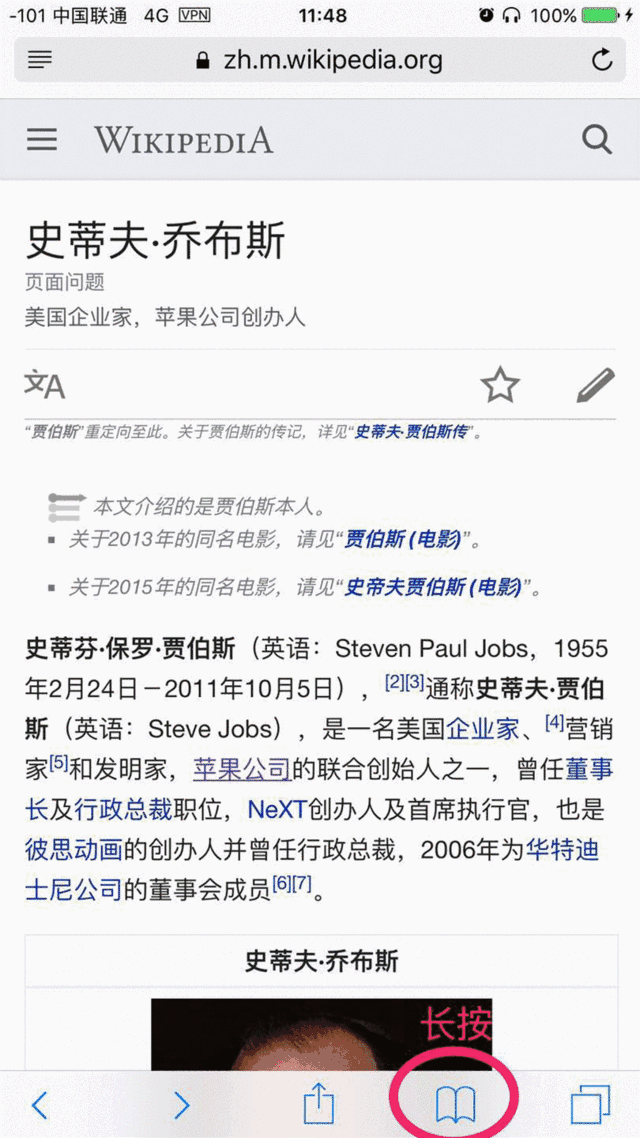Tap the zh.m.wikipedia.org address field
Screen dimensions: 640x1138
tap(320, 60)
